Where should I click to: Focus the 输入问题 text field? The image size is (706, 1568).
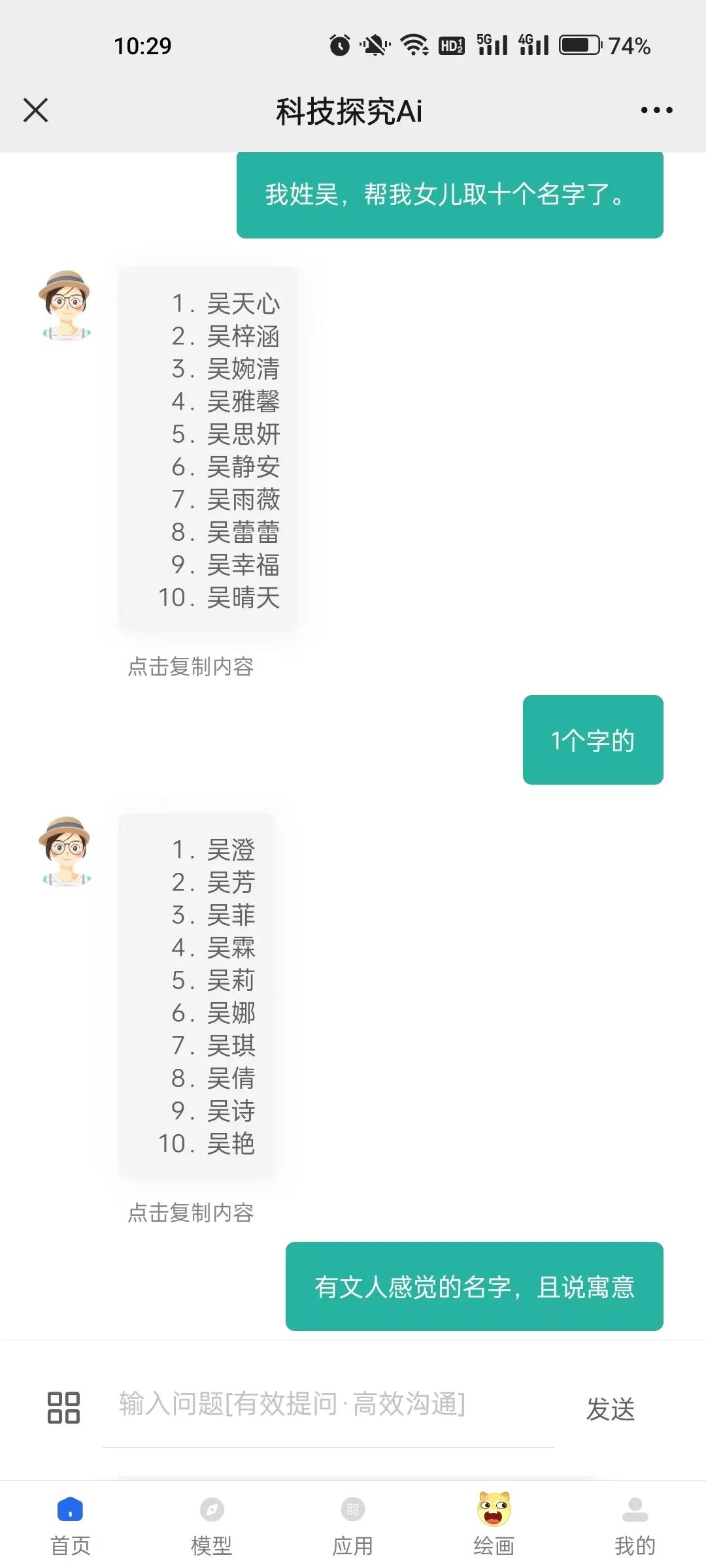[327, 1403]
